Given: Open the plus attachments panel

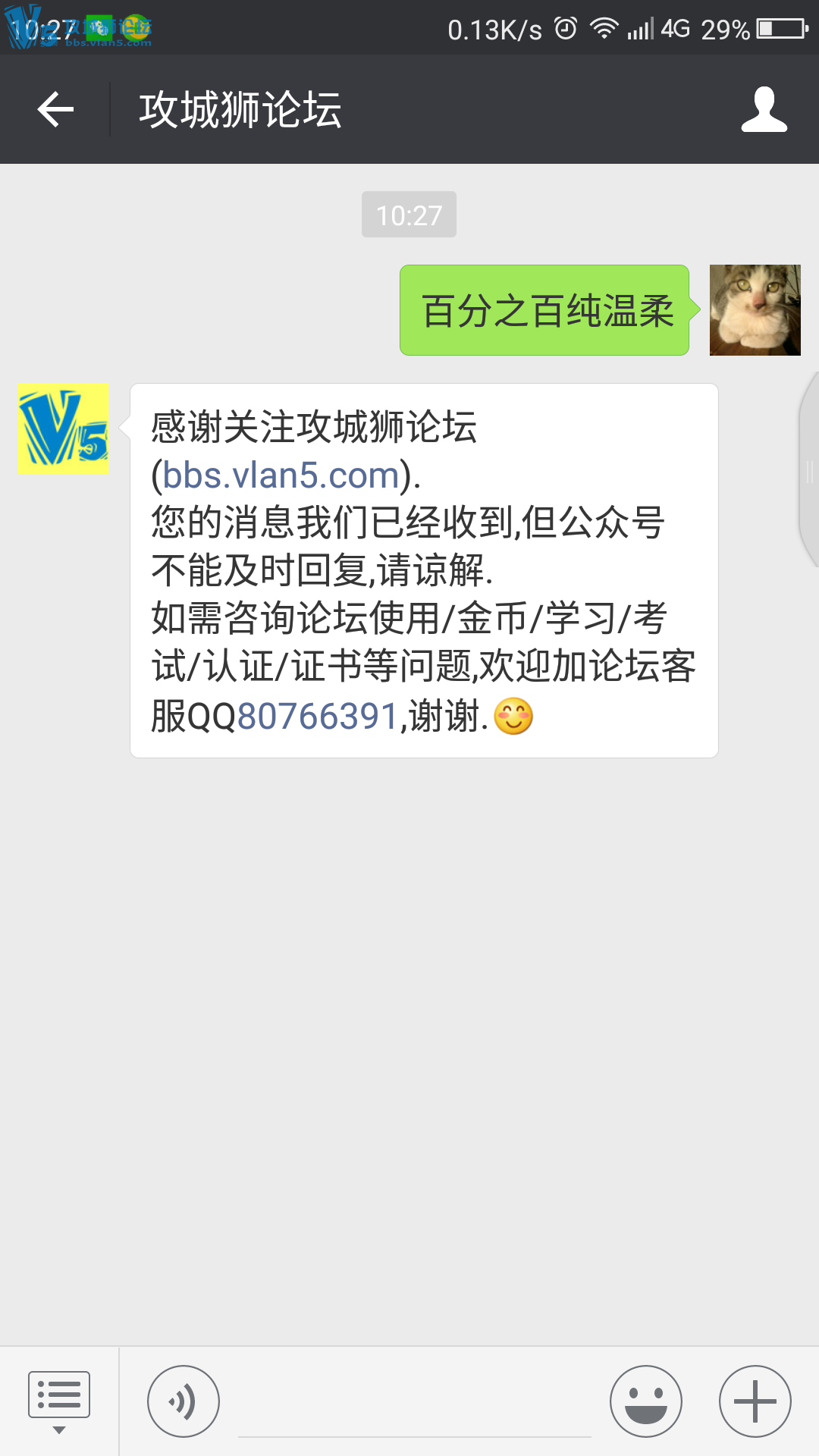Looking at the screenshot, I should [x=755, y=1401].
